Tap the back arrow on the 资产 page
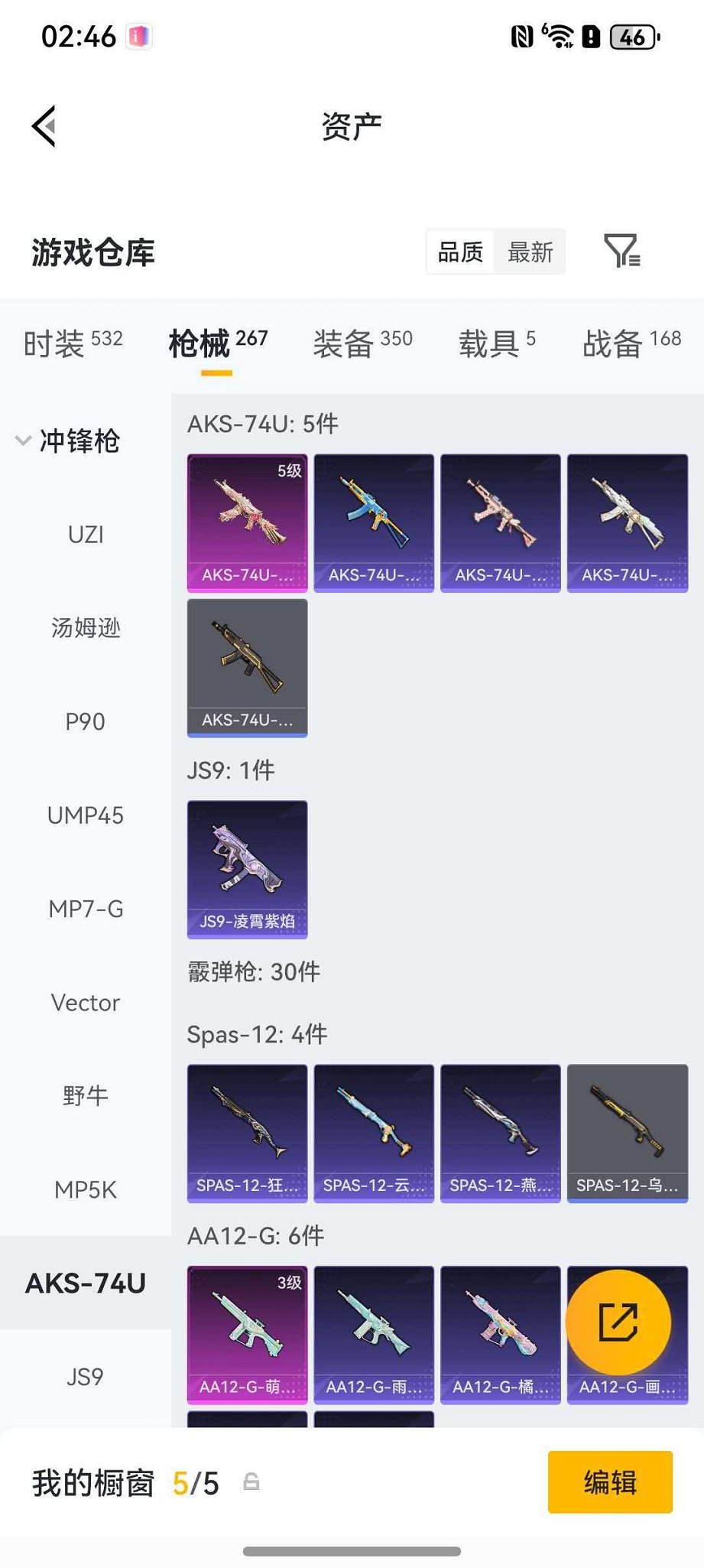 tap(44, 125)
